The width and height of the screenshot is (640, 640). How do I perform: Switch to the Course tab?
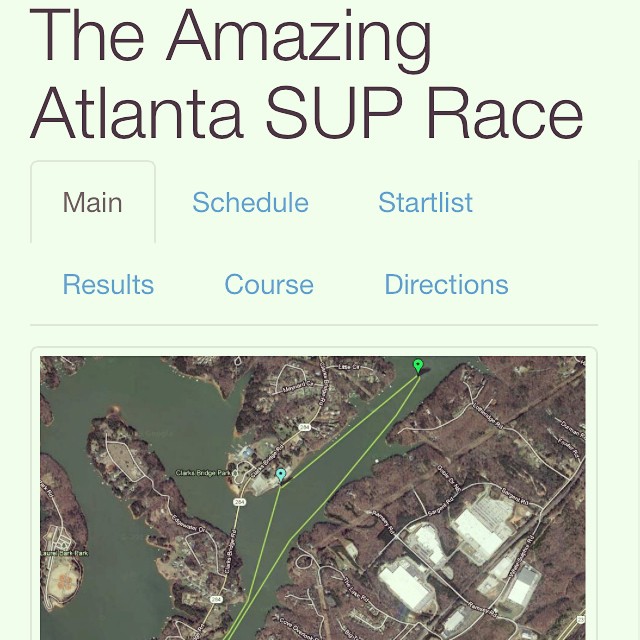269,285
